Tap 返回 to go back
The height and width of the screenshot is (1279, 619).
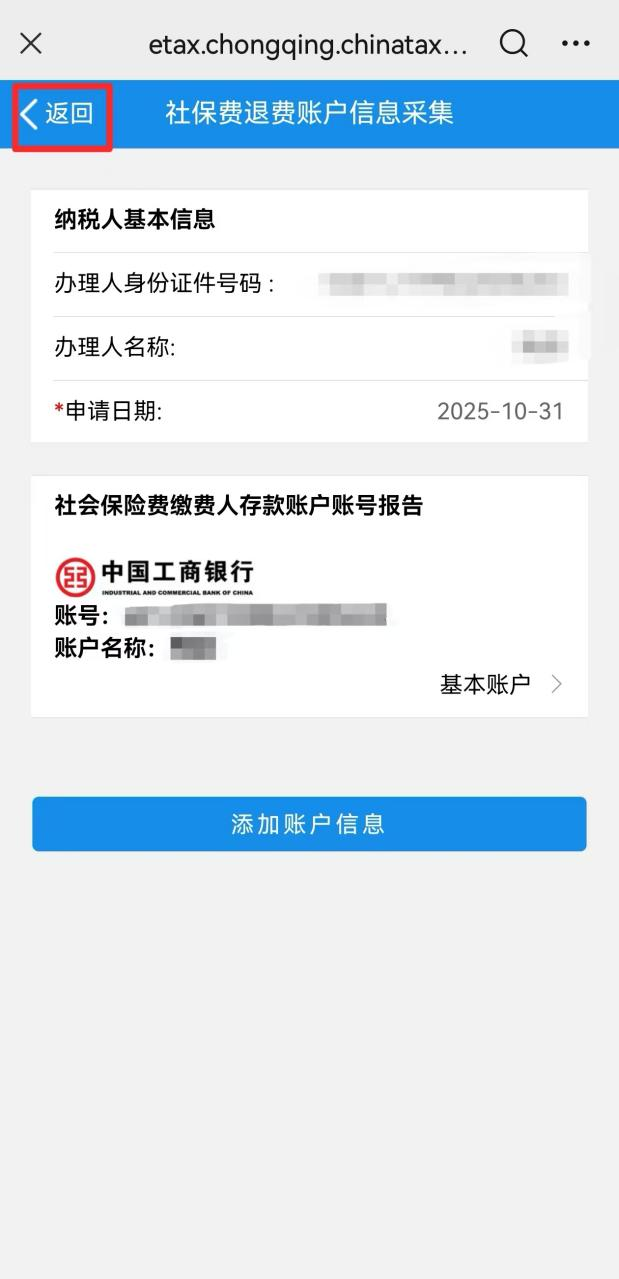coord(59,114)
